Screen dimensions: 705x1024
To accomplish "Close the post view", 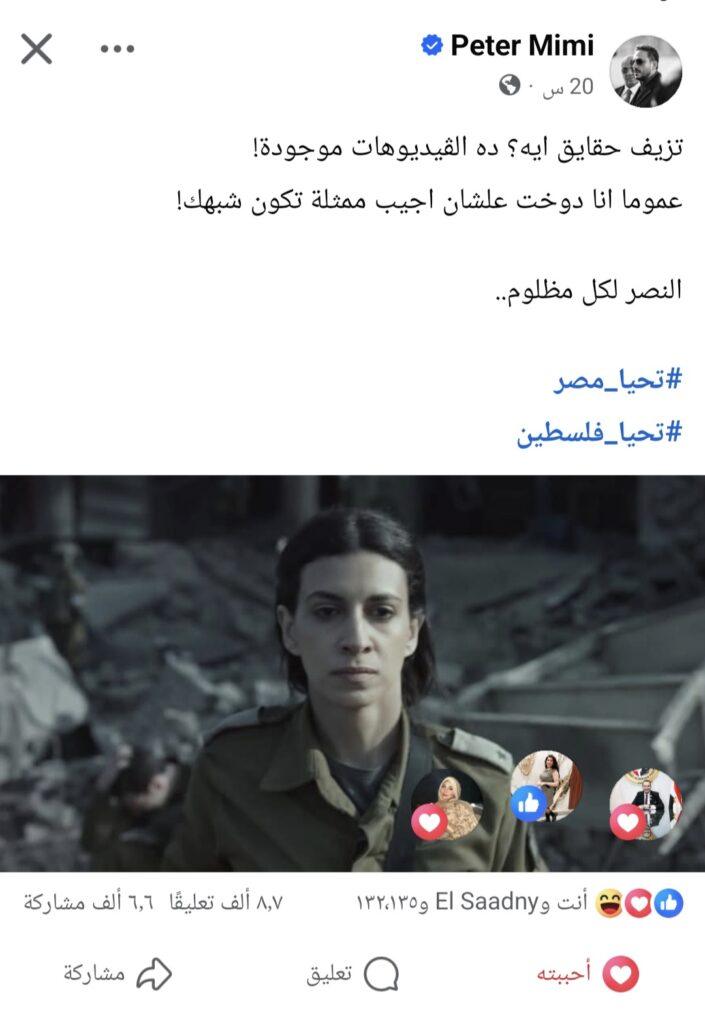I will pyautogui.click(x=37, y=49).
